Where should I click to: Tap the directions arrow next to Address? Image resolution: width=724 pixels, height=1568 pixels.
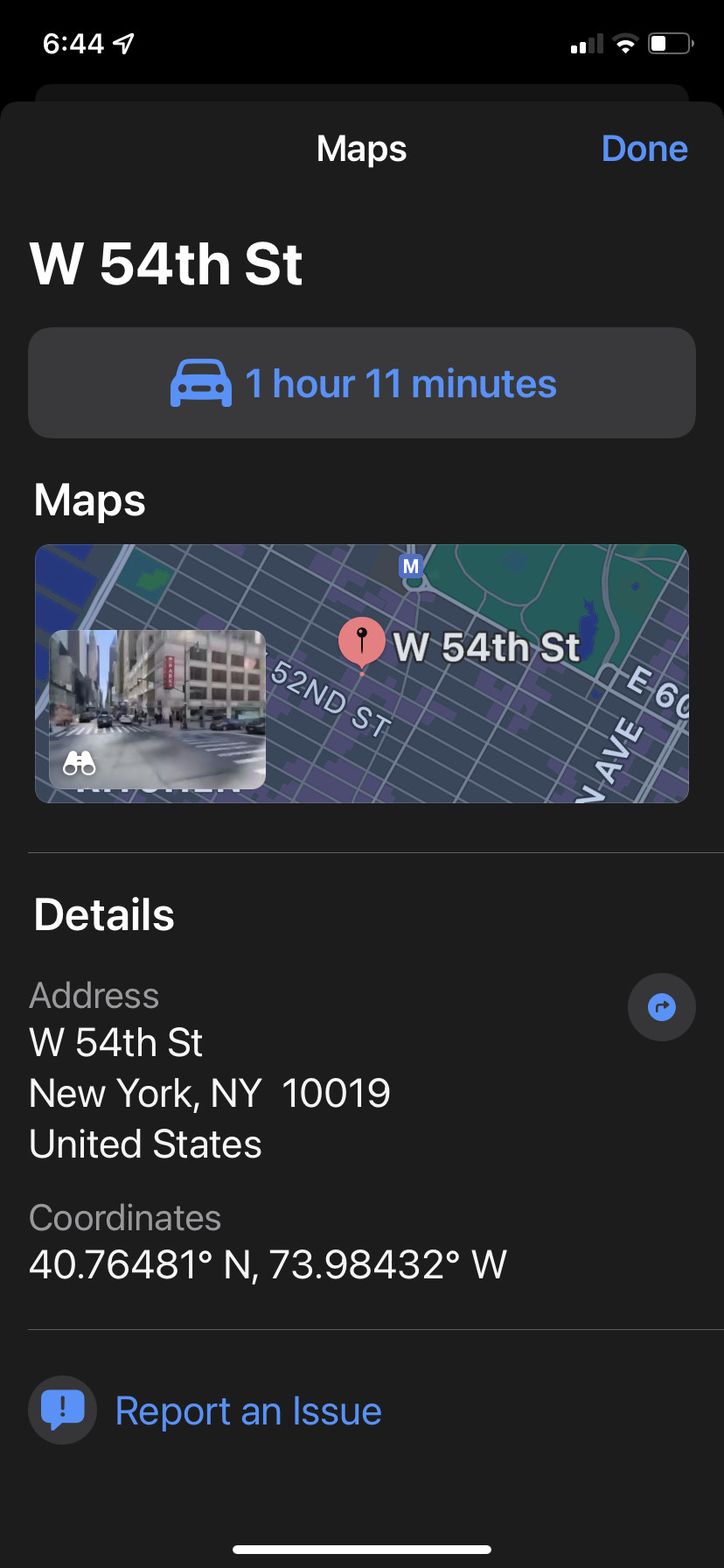click(661, 1007)
